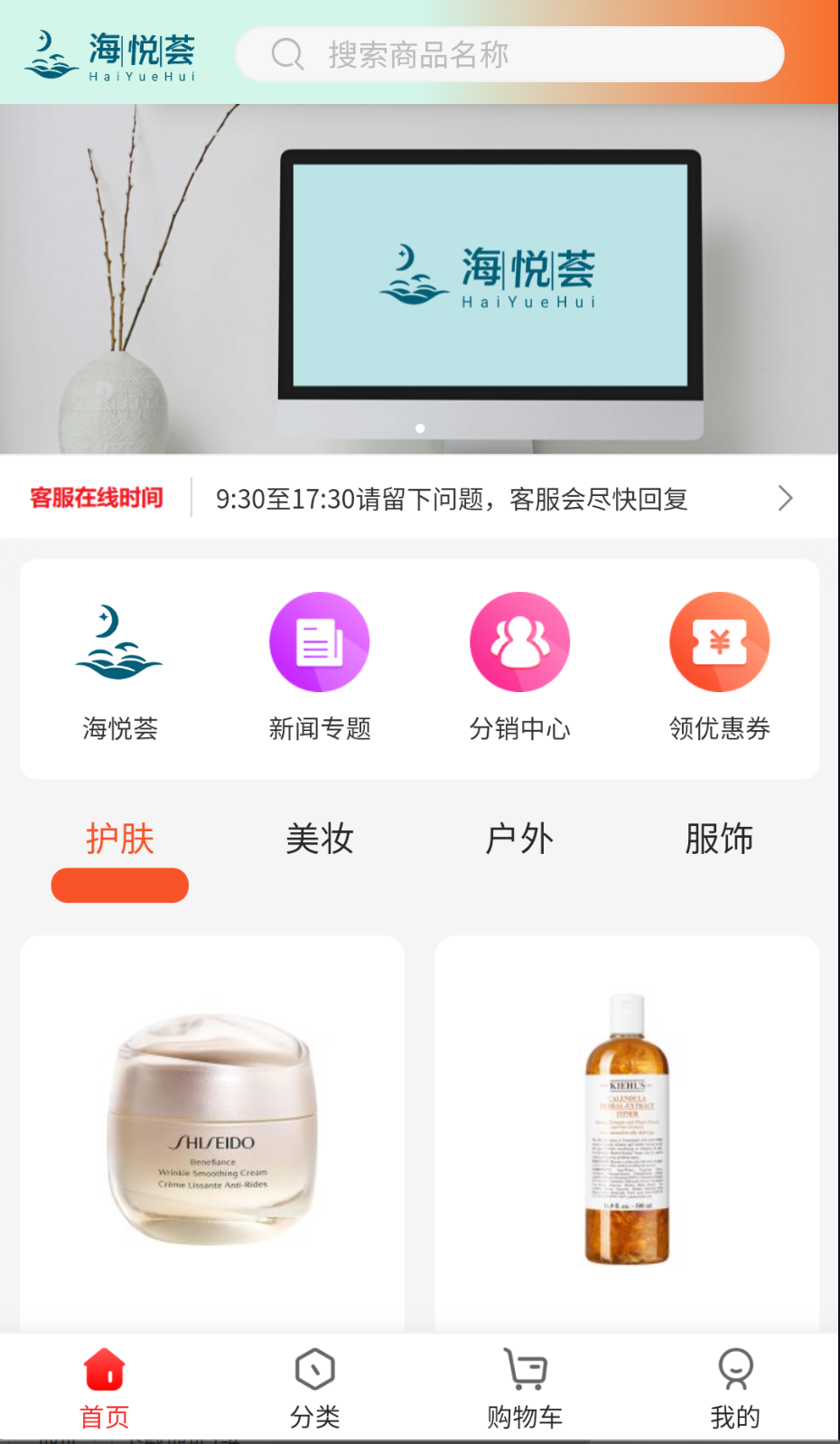
Task: Click the 客服在线时间 label
Action: [97, 498]
